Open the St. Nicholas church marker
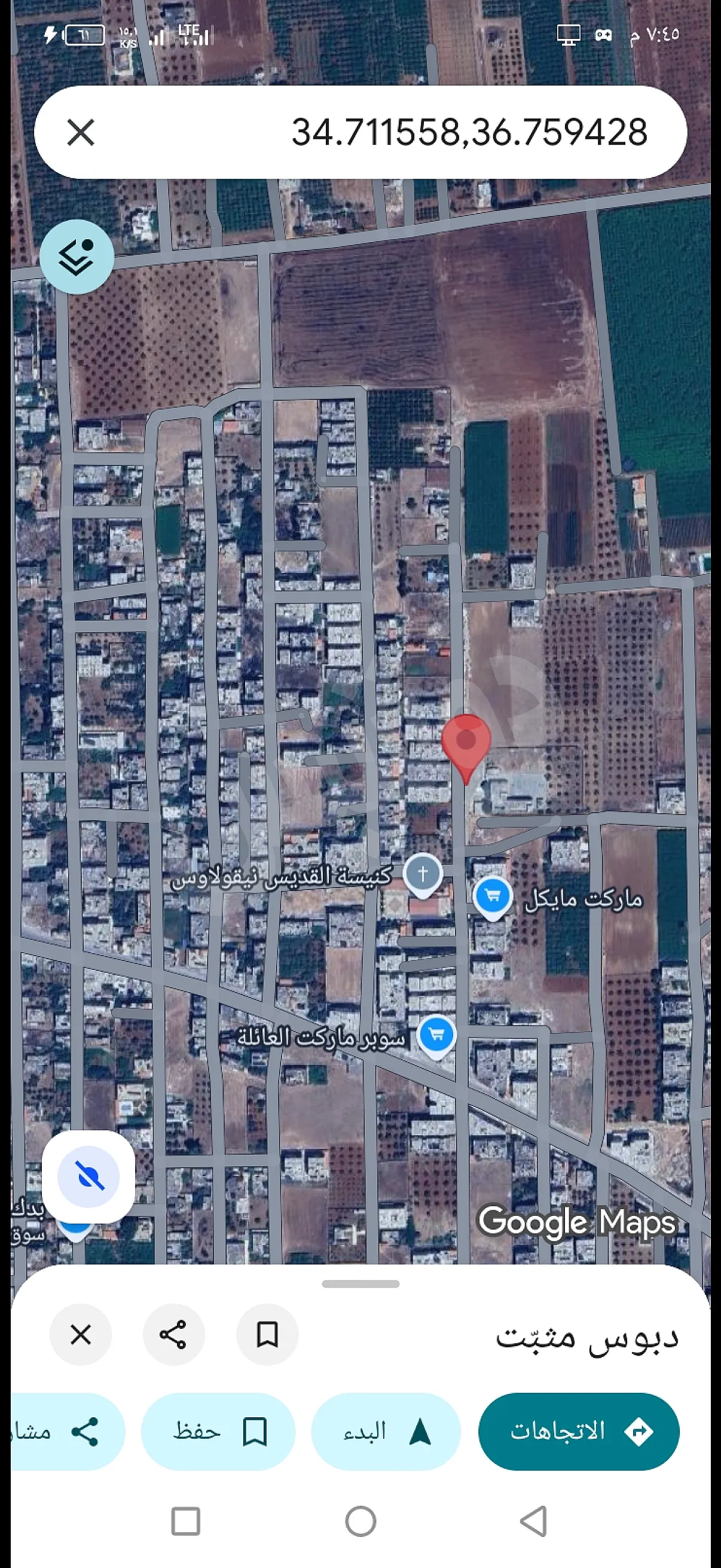The height and width of the screenshot is (1568, 721). click(x=423, y=874)
